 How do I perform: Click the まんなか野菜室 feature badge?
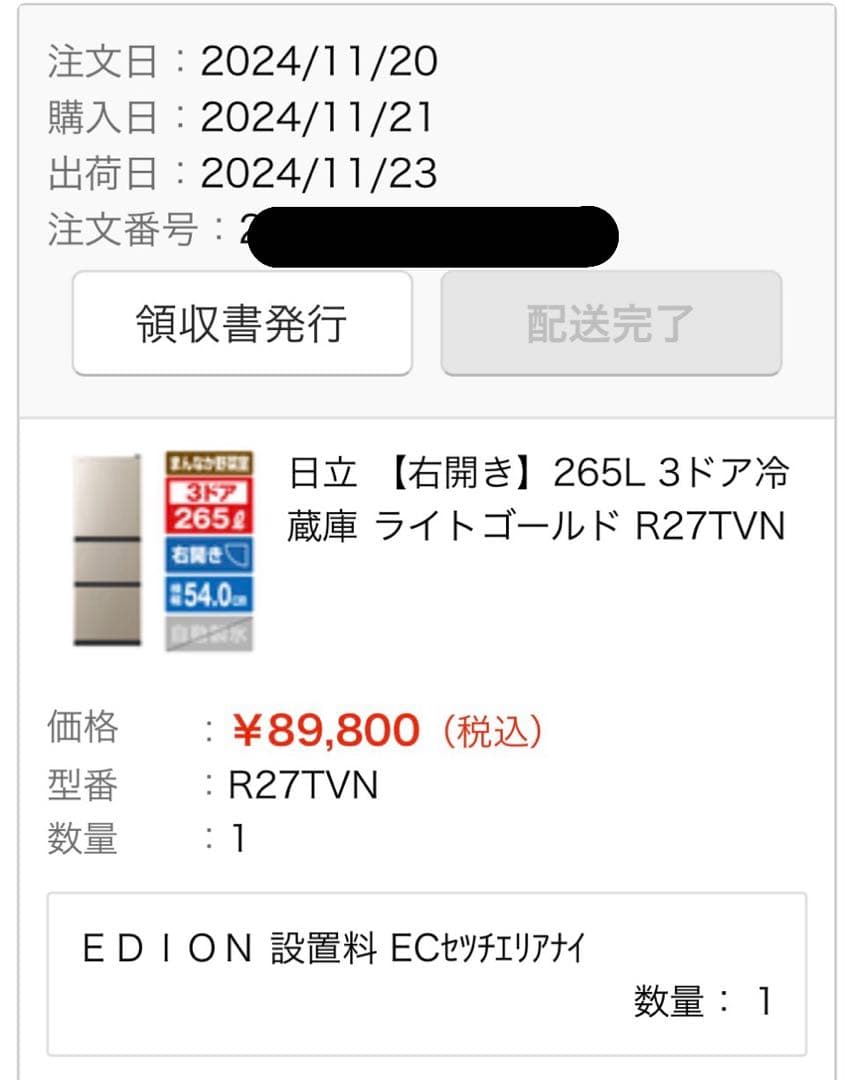[208, 463]
